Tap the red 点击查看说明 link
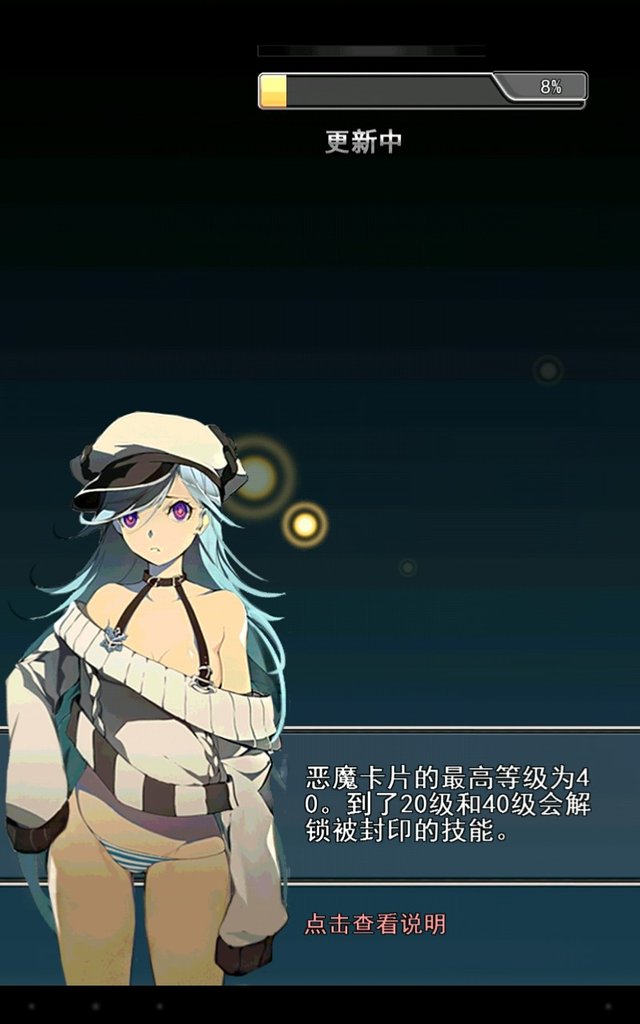The height and width of the screenshot is (1024, 640). 375,924
